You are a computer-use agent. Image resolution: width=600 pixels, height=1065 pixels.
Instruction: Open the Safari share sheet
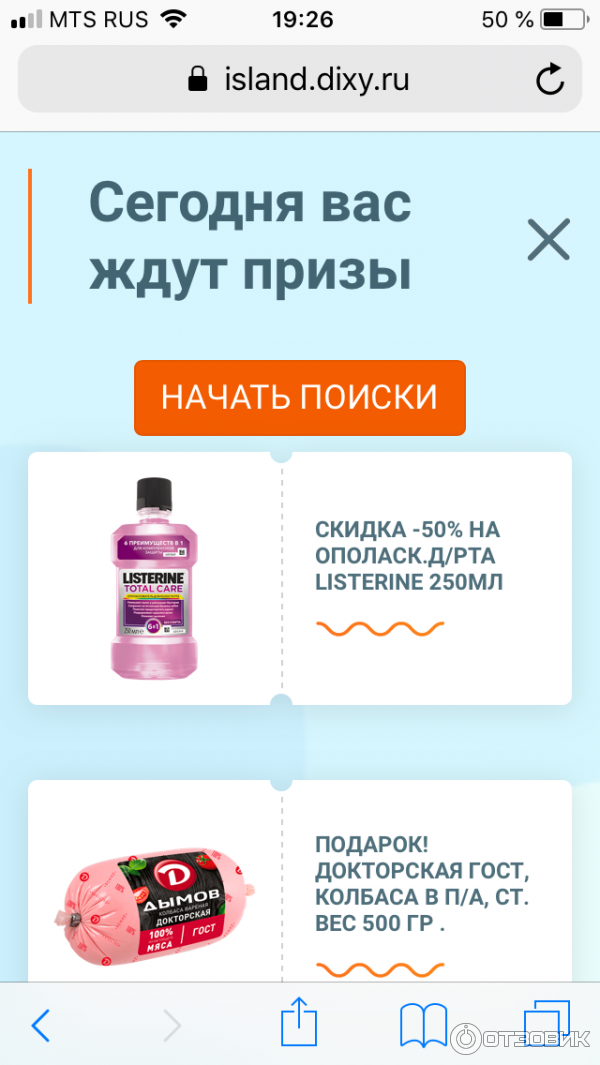point(298,1022)
